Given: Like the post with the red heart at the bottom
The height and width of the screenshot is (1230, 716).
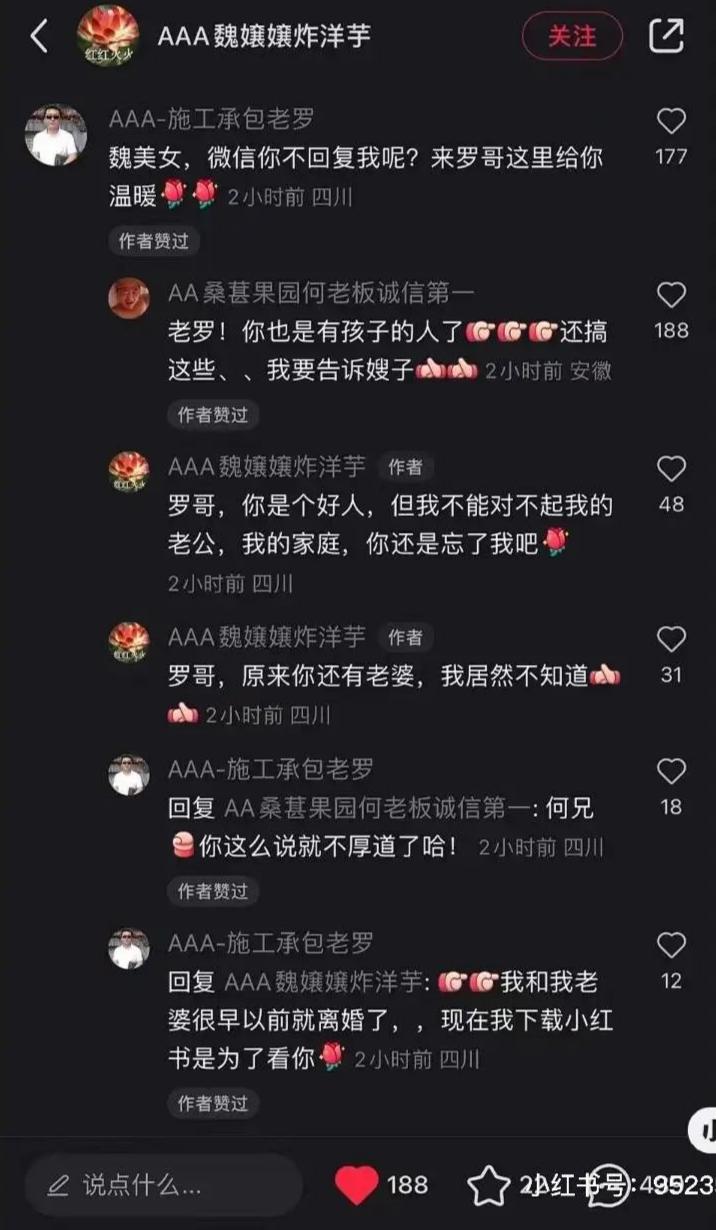Looking at the screenshot, I should (x=356, y=1185).
